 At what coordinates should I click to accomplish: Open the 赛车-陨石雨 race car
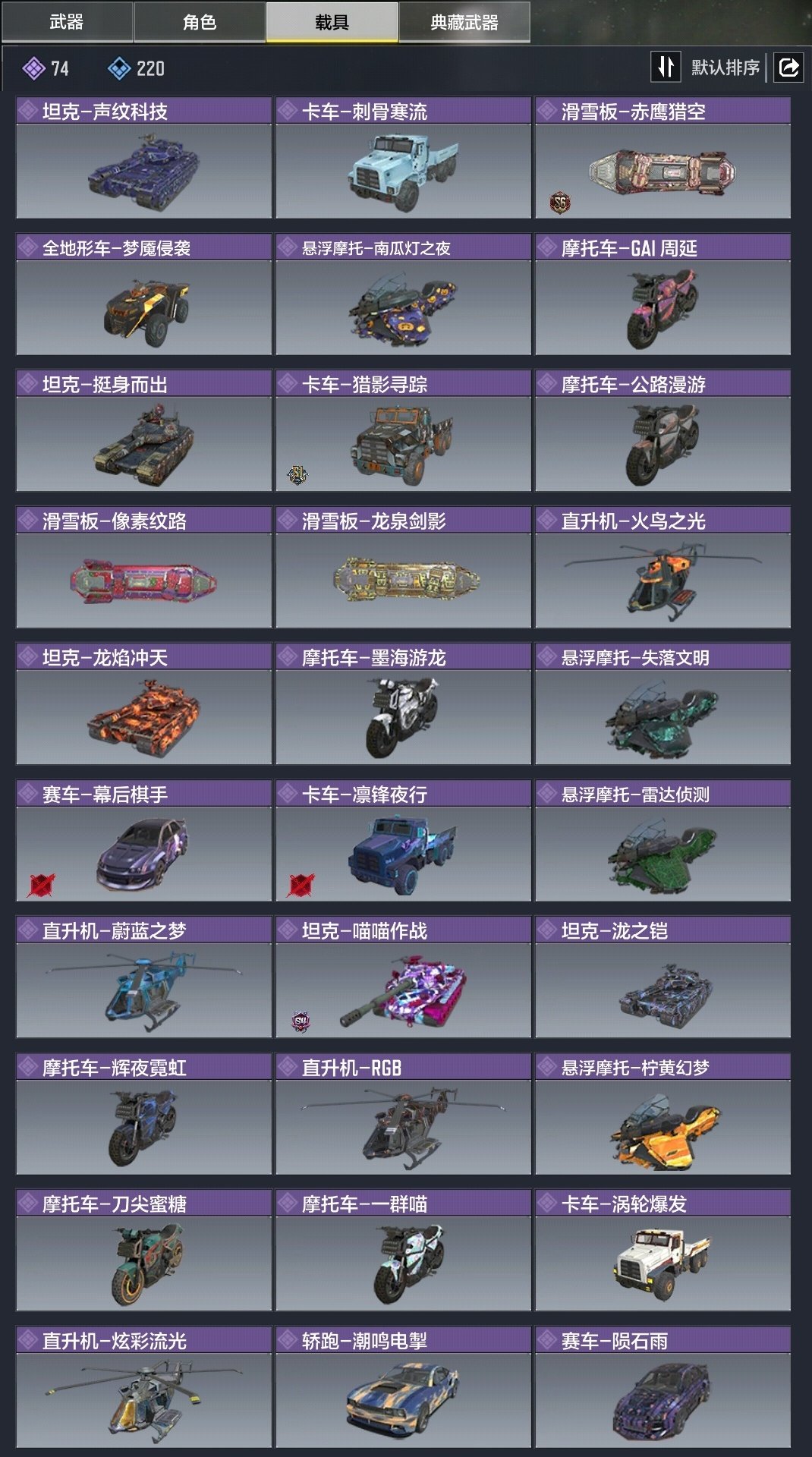pos(663,1387)
